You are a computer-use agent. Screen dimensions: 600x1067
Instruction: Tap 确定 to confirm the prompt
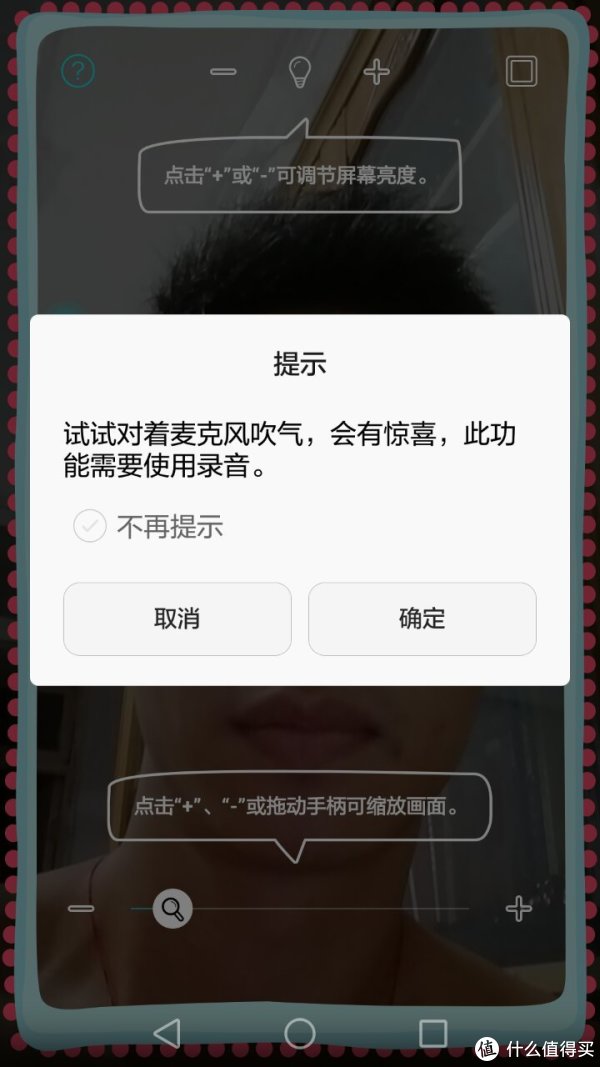tap(422, 619)
